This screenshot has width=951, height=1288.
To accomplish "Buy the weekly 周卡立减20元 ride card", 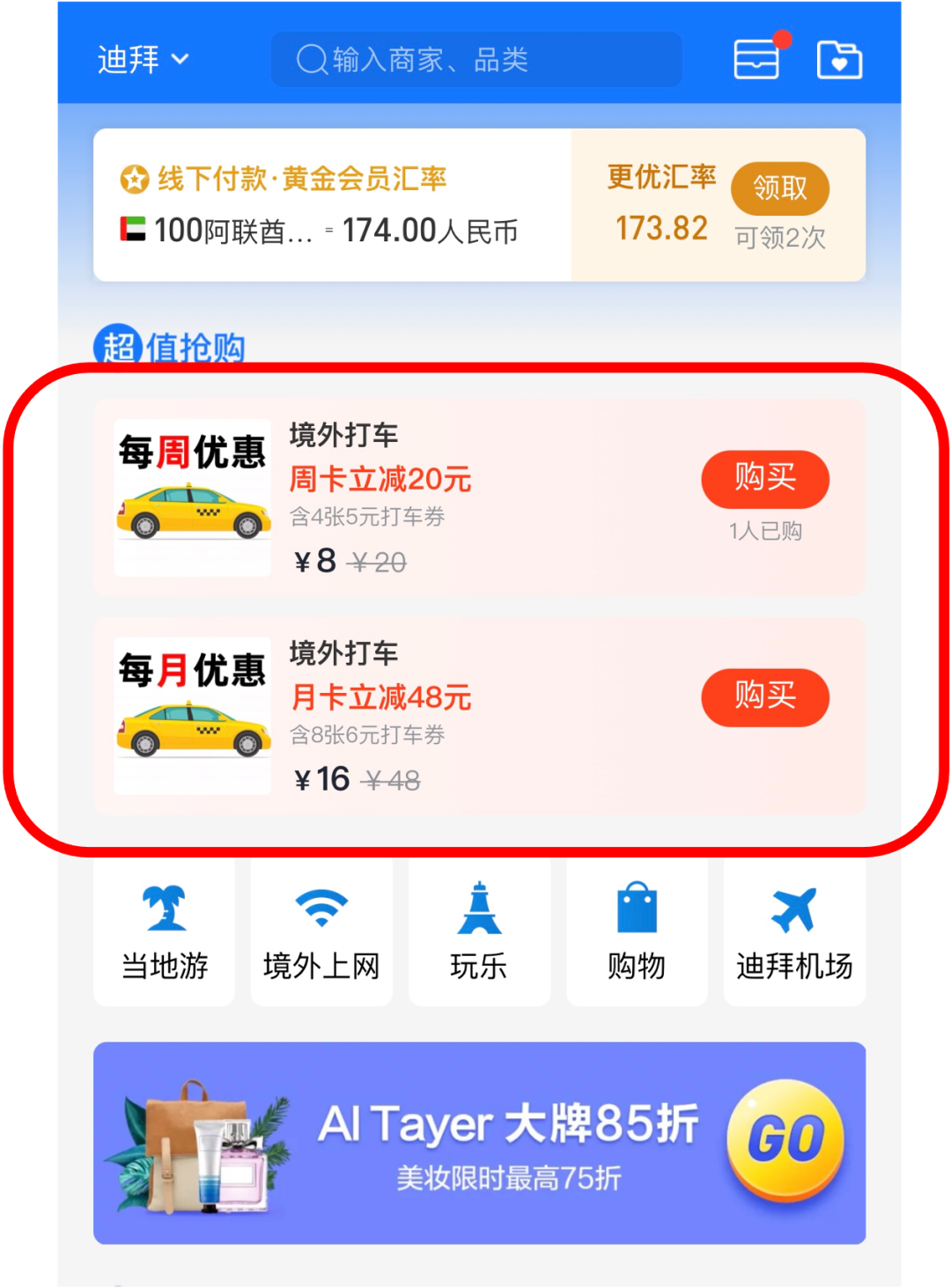I will 764,479.
